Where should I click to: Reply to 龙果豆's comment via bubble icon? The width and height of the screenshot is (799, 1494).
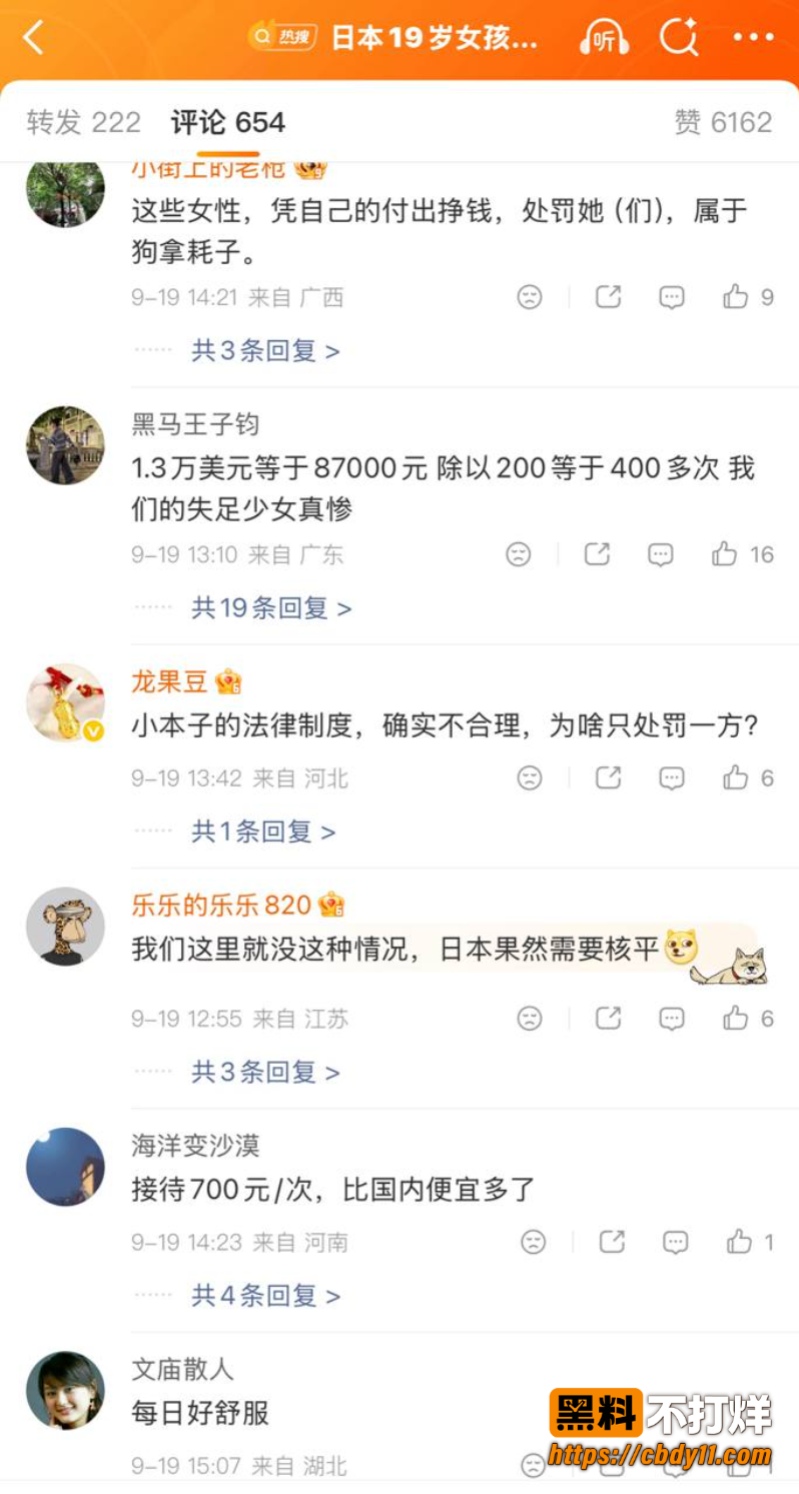(x=672, y=778)
